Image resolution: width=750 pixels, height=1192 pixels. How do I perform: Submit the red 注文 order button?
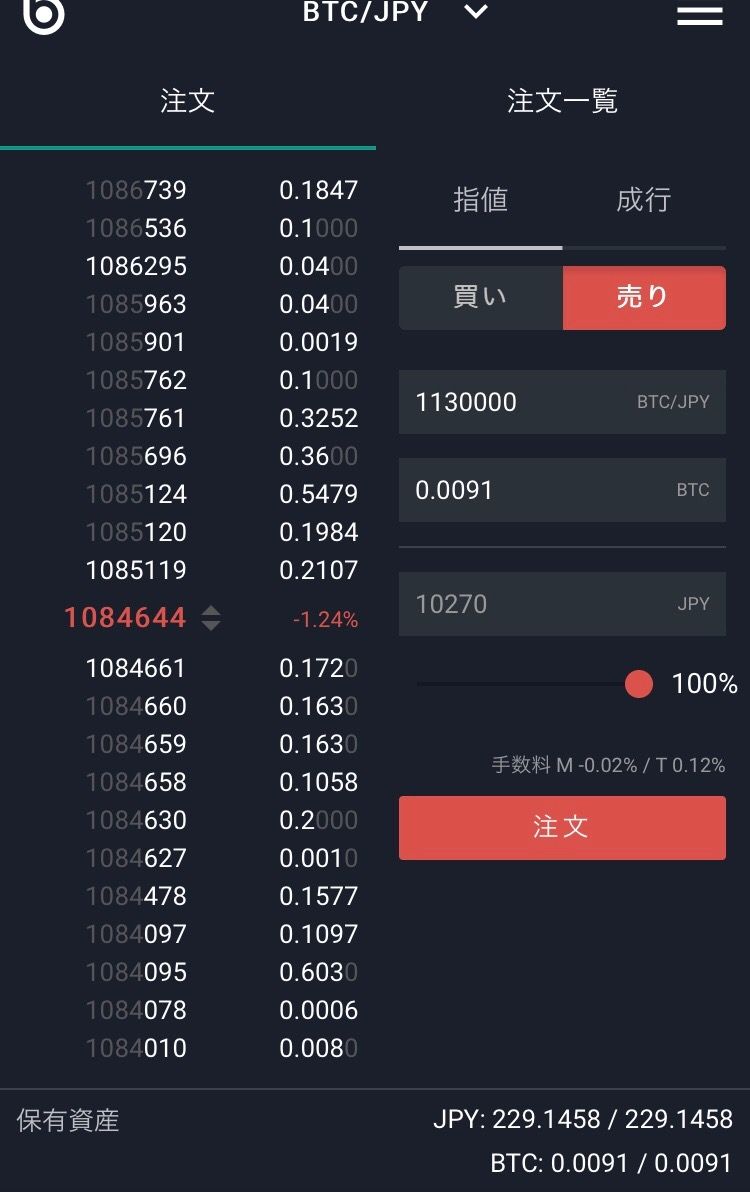561,827
